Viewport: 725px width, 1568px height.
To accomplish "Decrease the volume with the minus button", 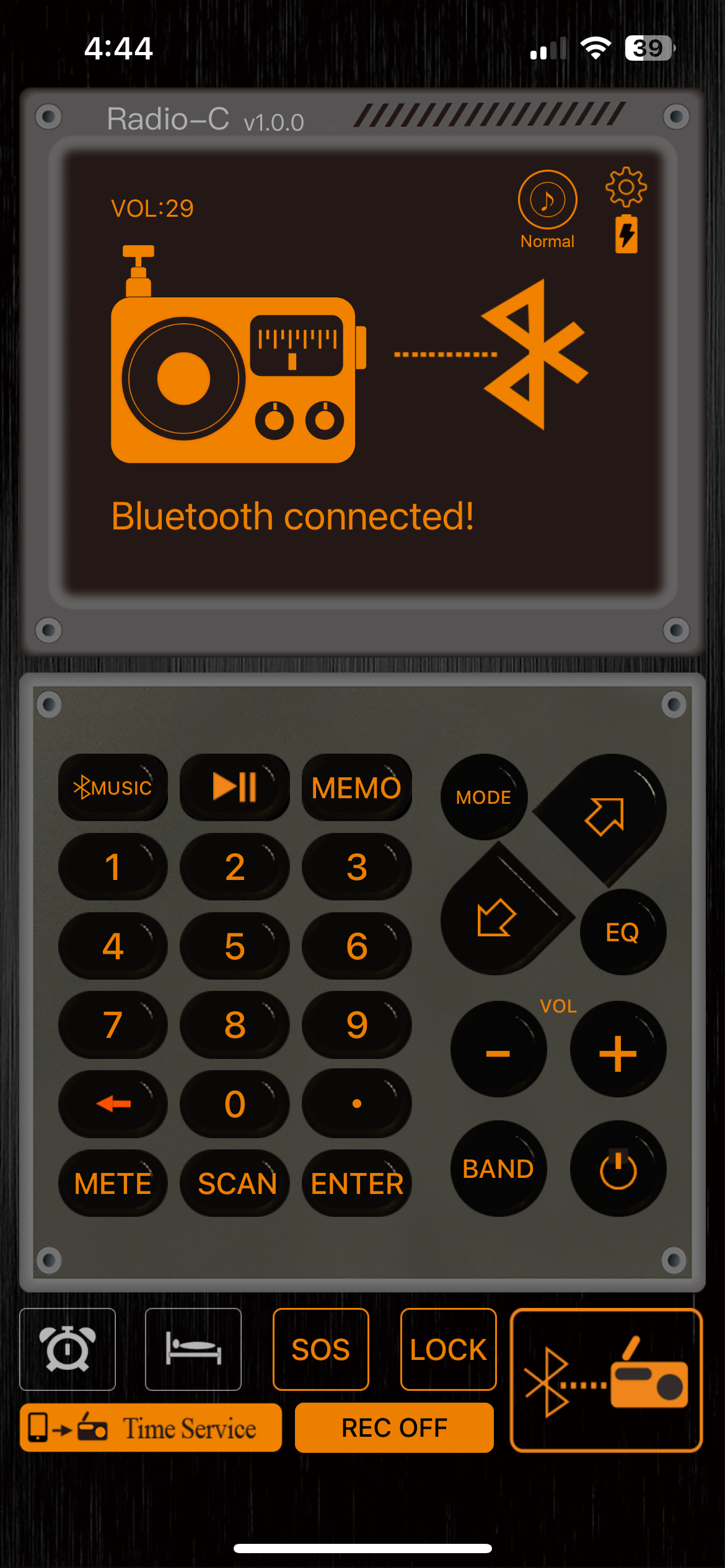I will click(x=498, y=1052).
